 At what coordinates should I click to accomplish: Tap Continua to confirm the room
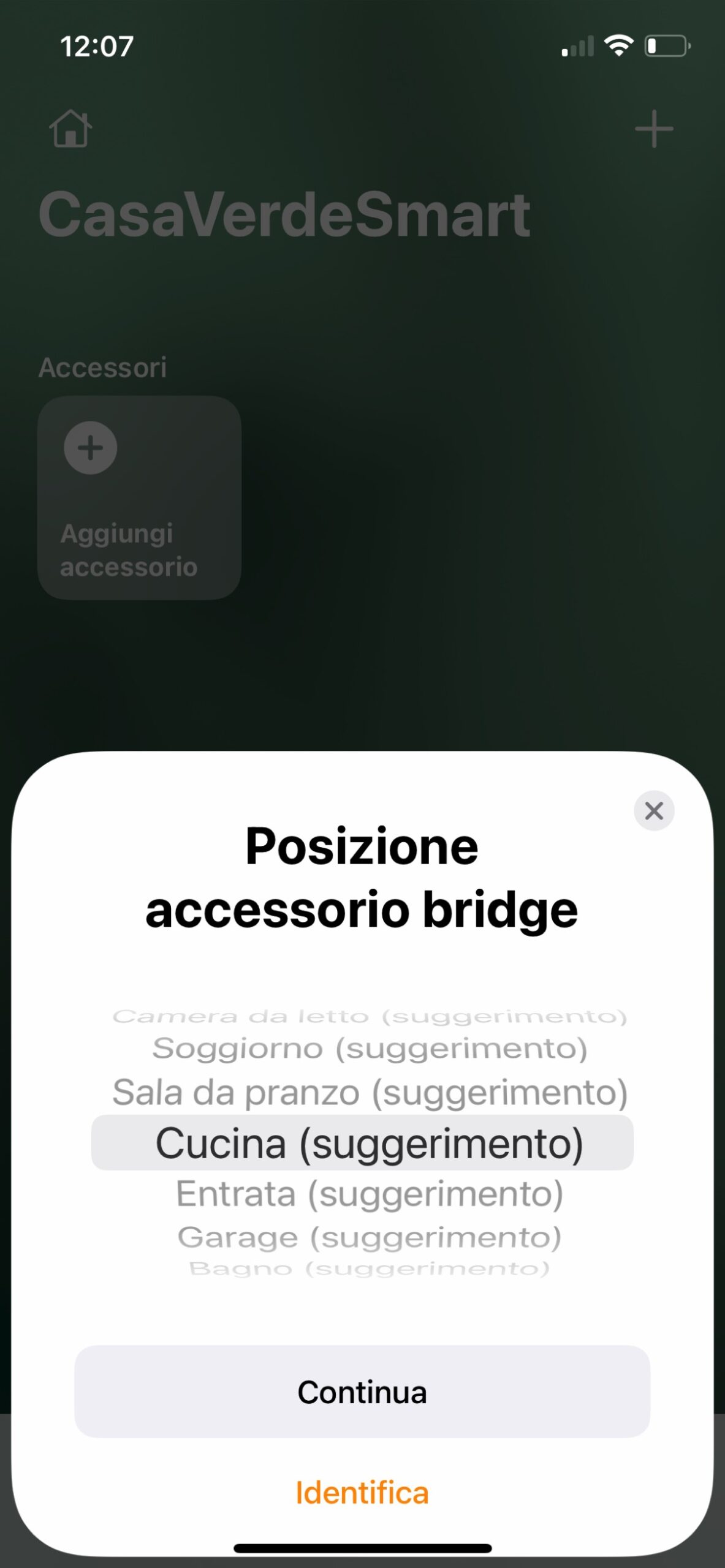click(362, 1392)
